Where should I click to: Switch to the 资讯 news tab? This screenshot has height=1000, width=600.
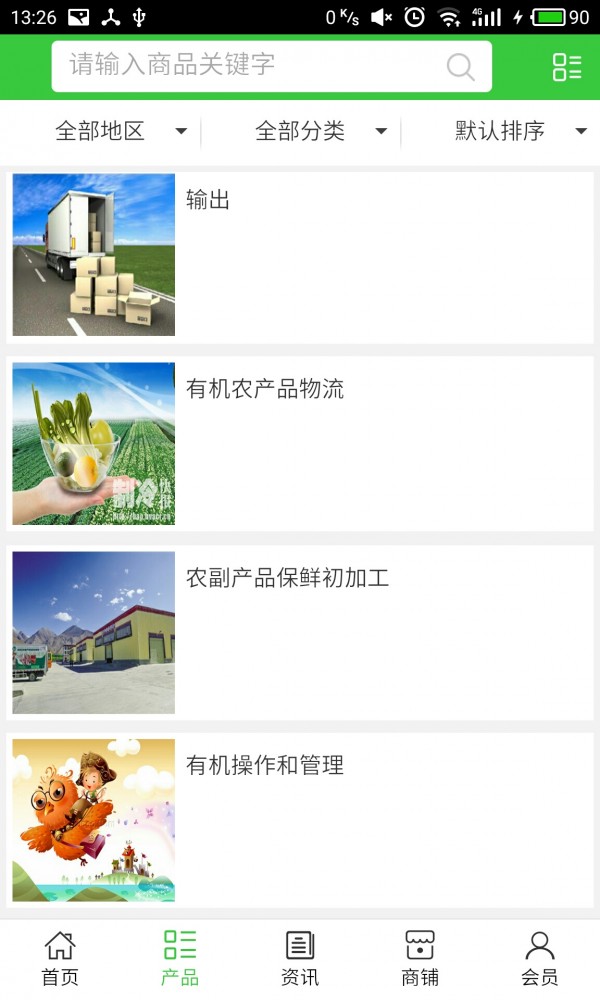[x=300, y=958]
